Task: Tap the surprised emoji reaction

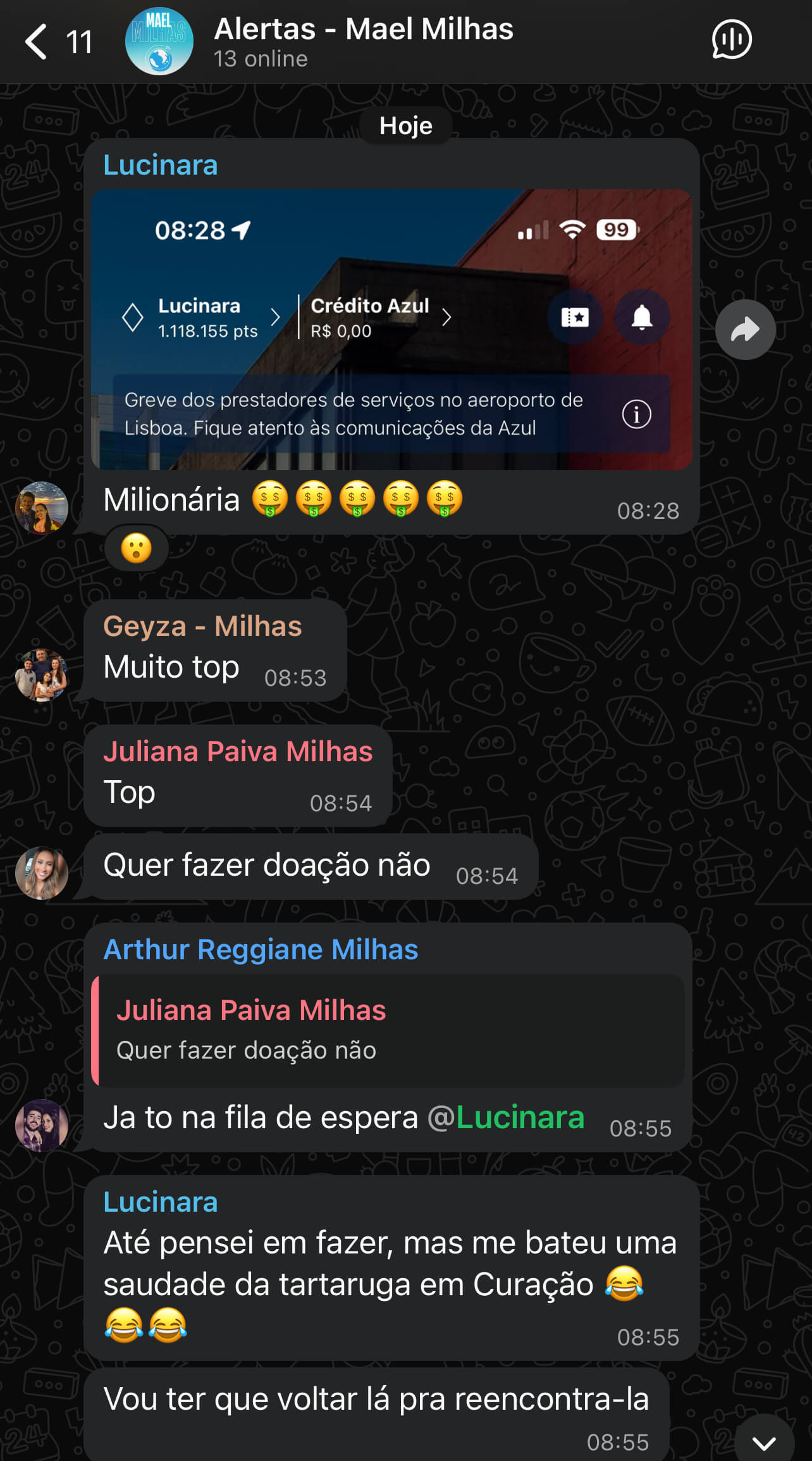Action: 137,548
